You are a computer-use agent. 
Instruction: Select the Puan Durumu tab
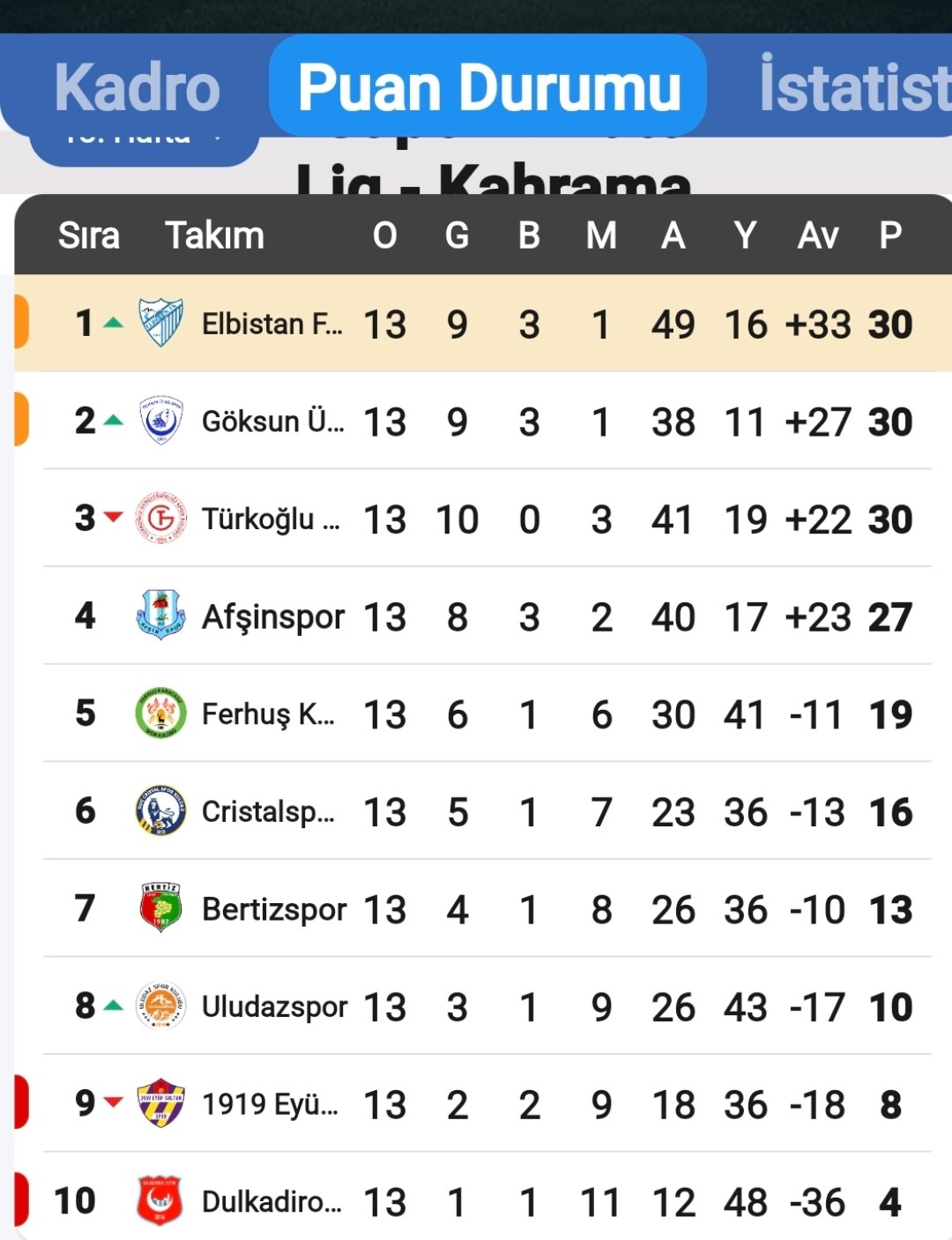pyautogui.click(x=488, y=87)
